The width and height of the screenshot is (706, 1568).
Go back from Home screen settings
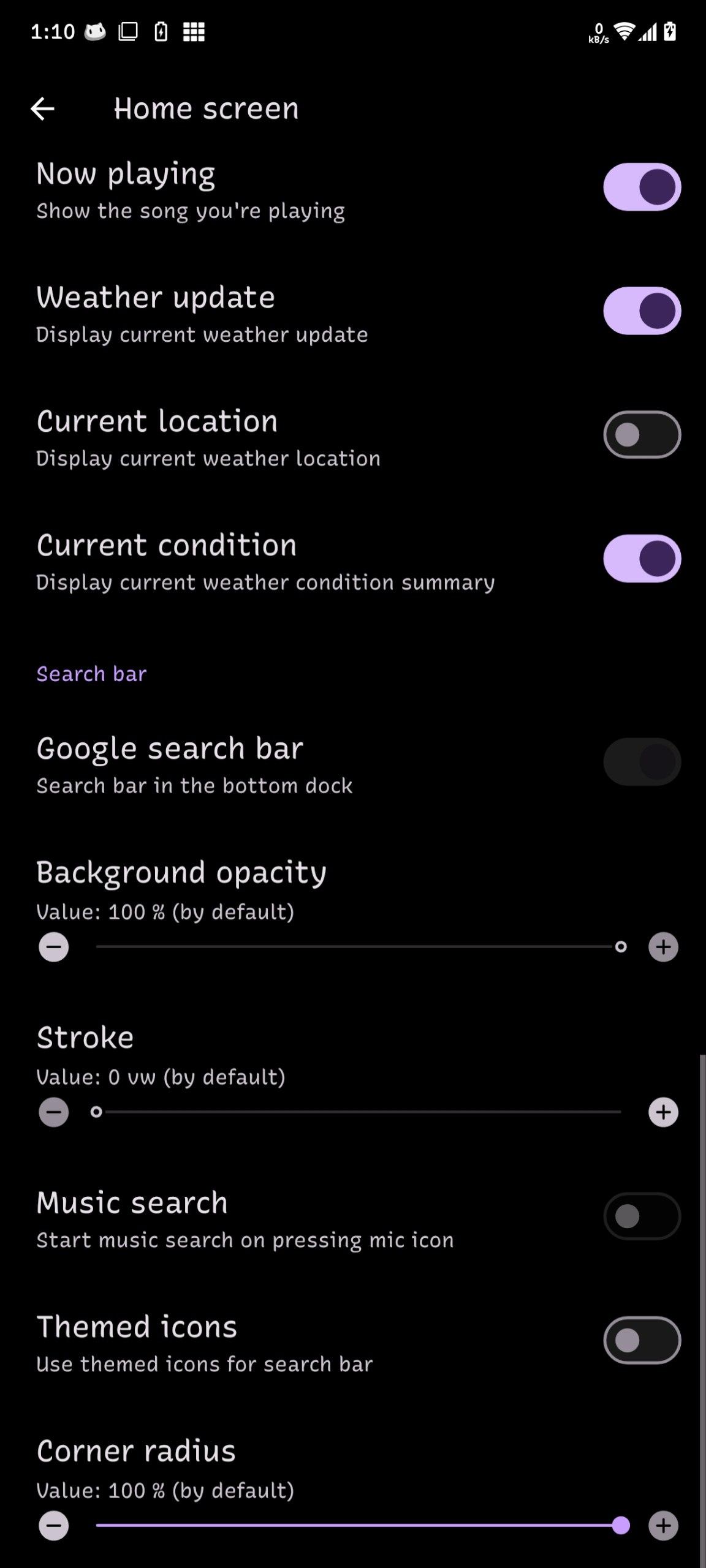(x=43, y=109)
